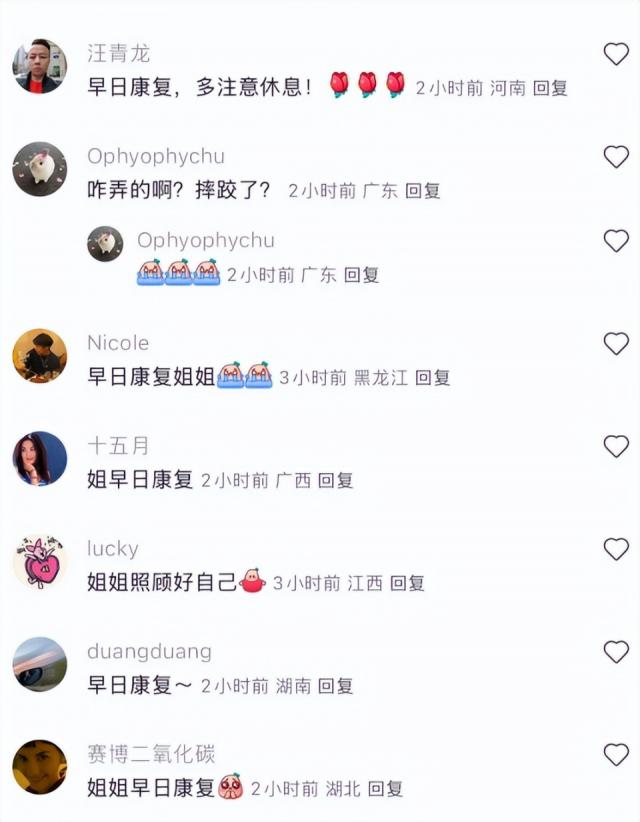Like 赛博二氧化碳's comment
The image size is (640, 822).
(616, 755)
